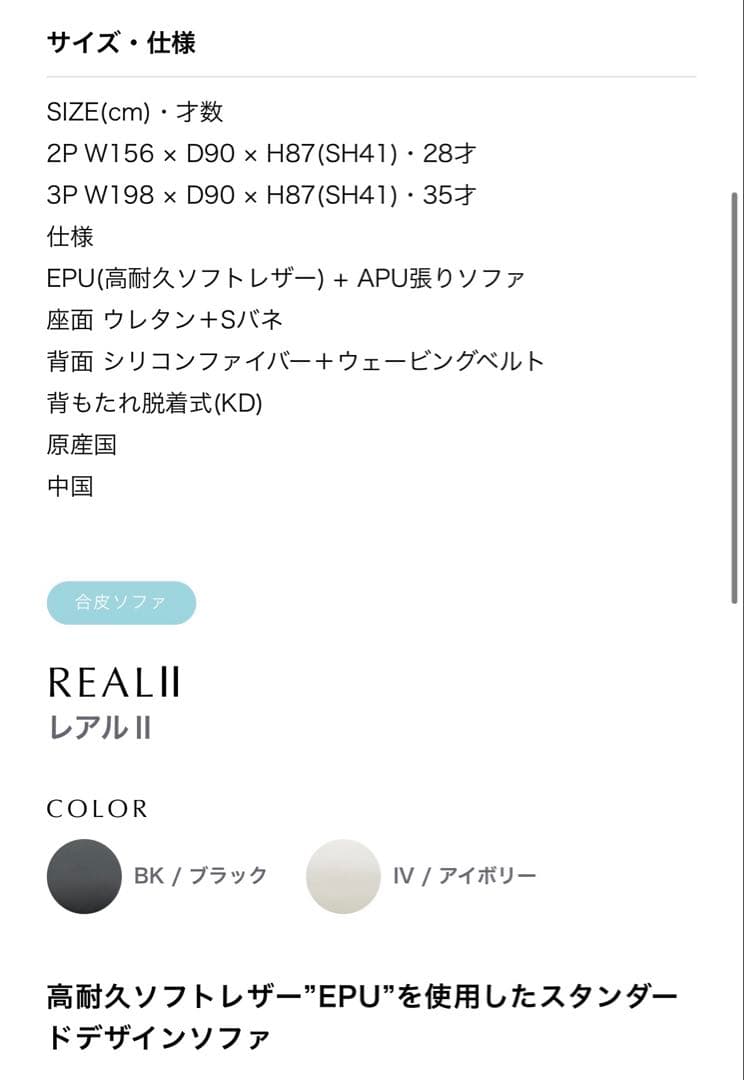Viewport: 744px width, 1080px height.
Task: Select the 3P size specification line
Action: pyautogui.click(x=260, y=196)
